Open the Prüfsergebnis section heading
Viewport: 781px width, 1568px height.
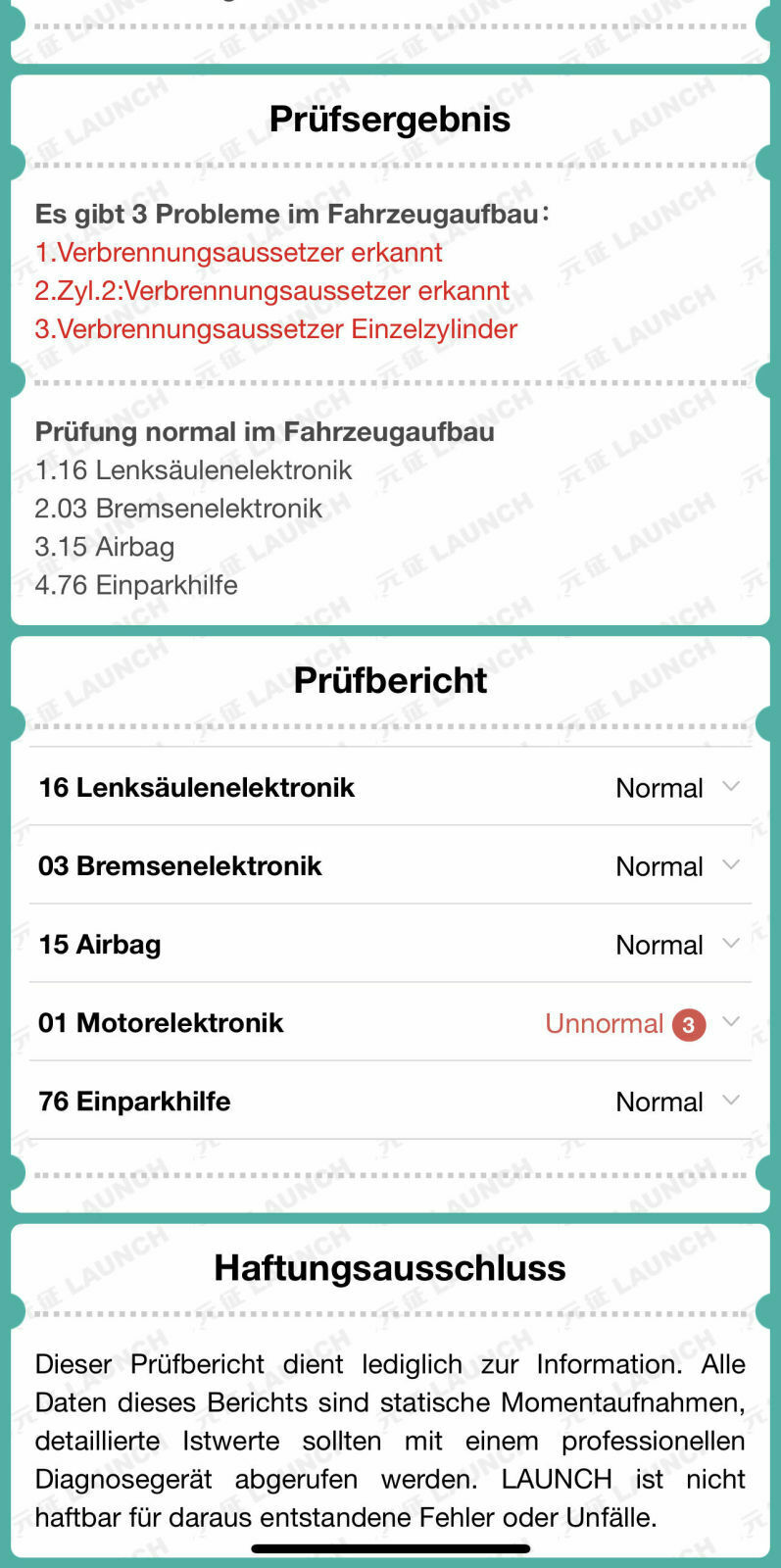[390, 119]
